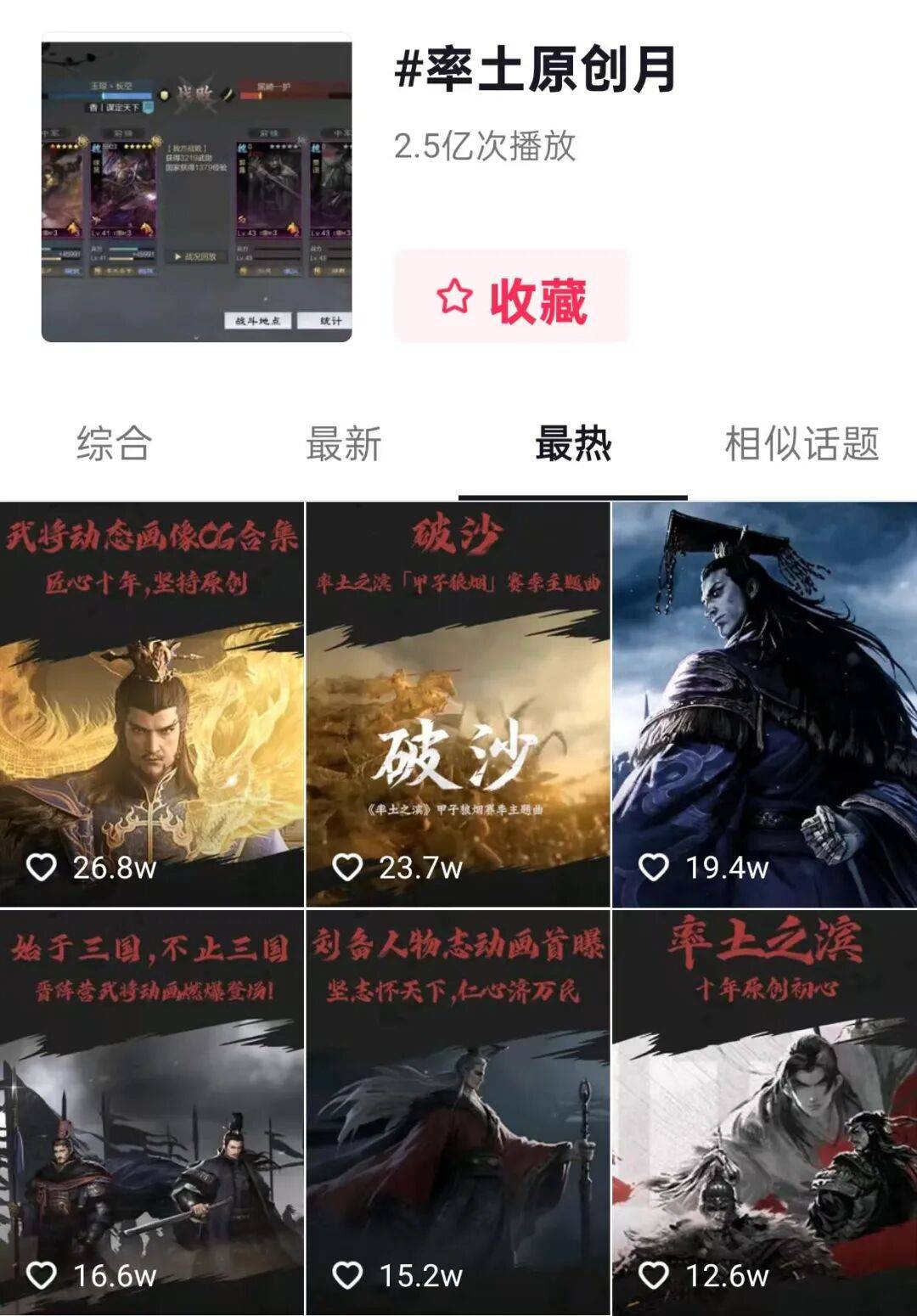Open the topic cover image thumbnail
This screenshot has height=1316, width=917.
click(x=196, y=188)
